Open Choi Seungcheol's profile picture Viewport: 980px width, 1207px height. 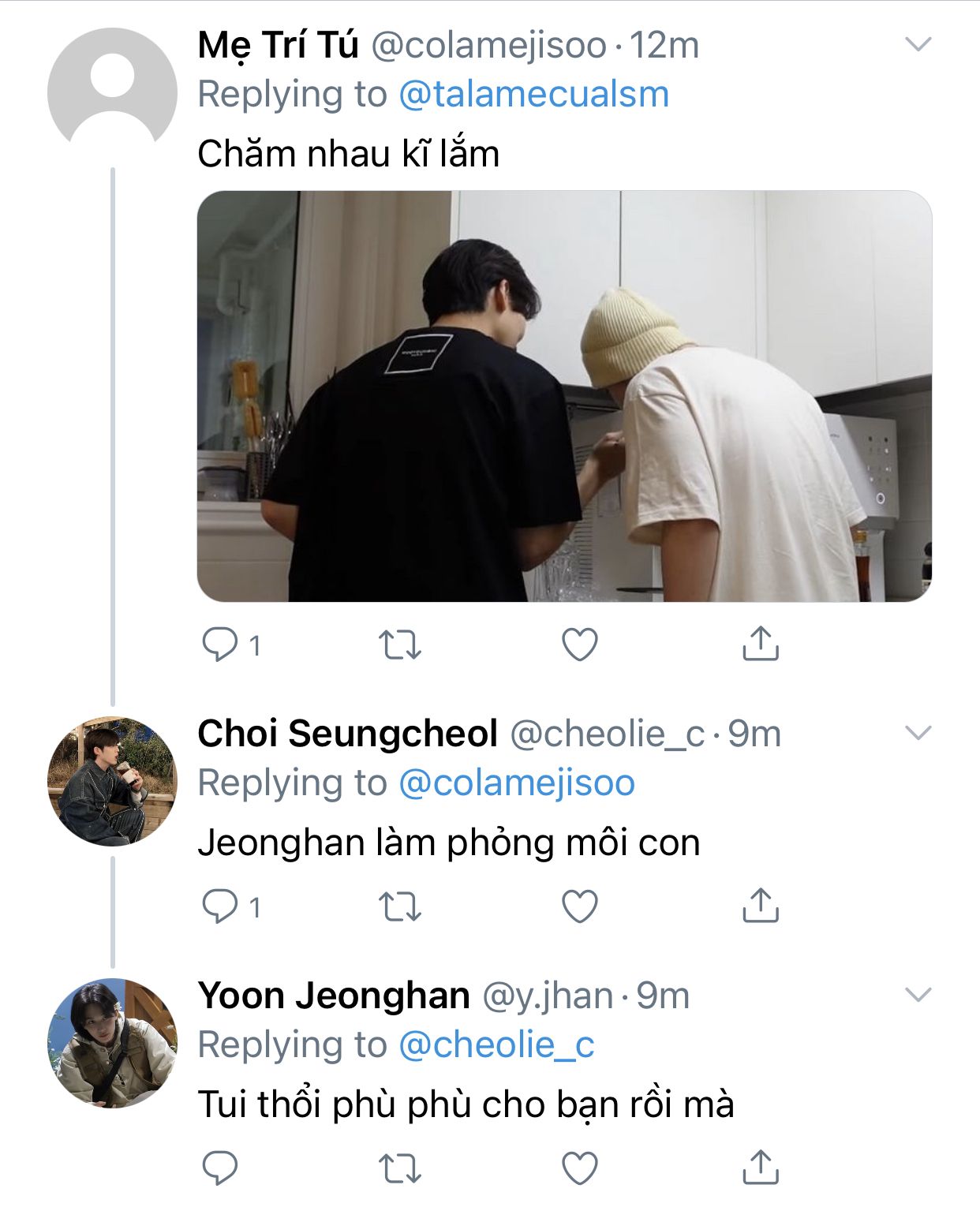112,781
